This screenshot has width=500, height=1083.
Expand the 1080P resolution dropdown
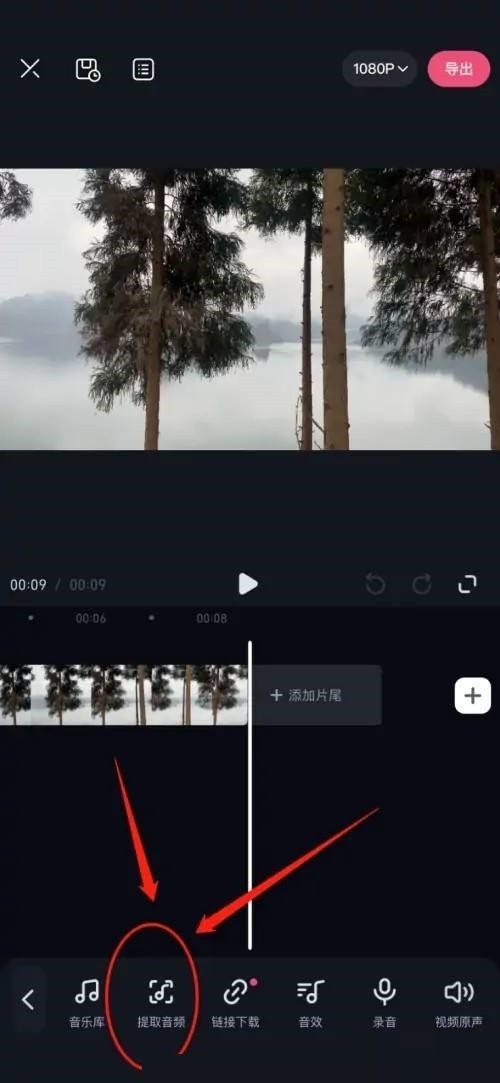(x=380, y=69)
